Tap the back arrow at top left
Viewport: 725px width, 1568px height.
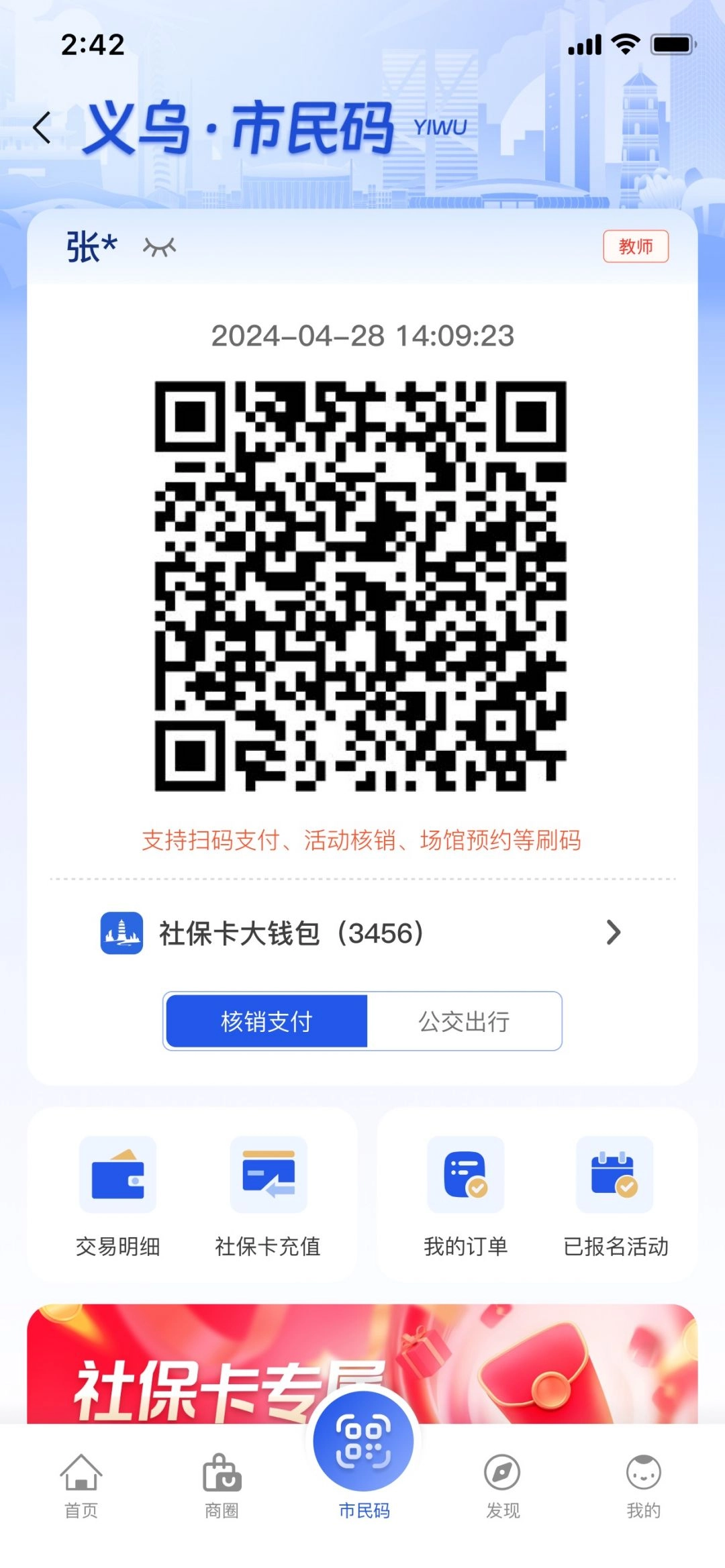(x=43, y=127)
